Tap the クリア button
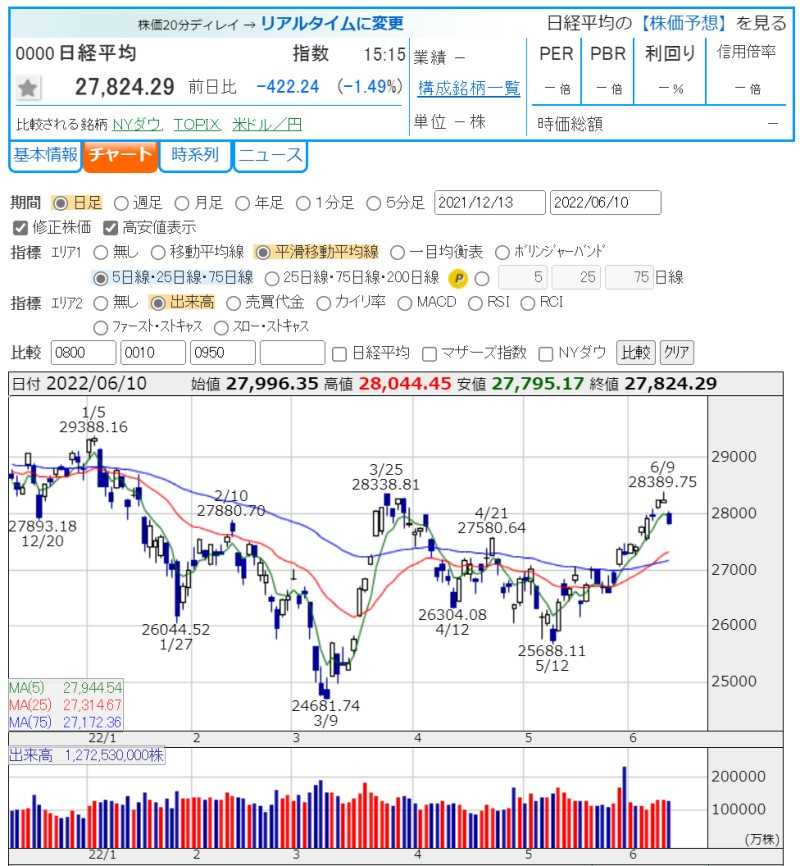Screen dimensions: 800x866 [x=677, y=352]
